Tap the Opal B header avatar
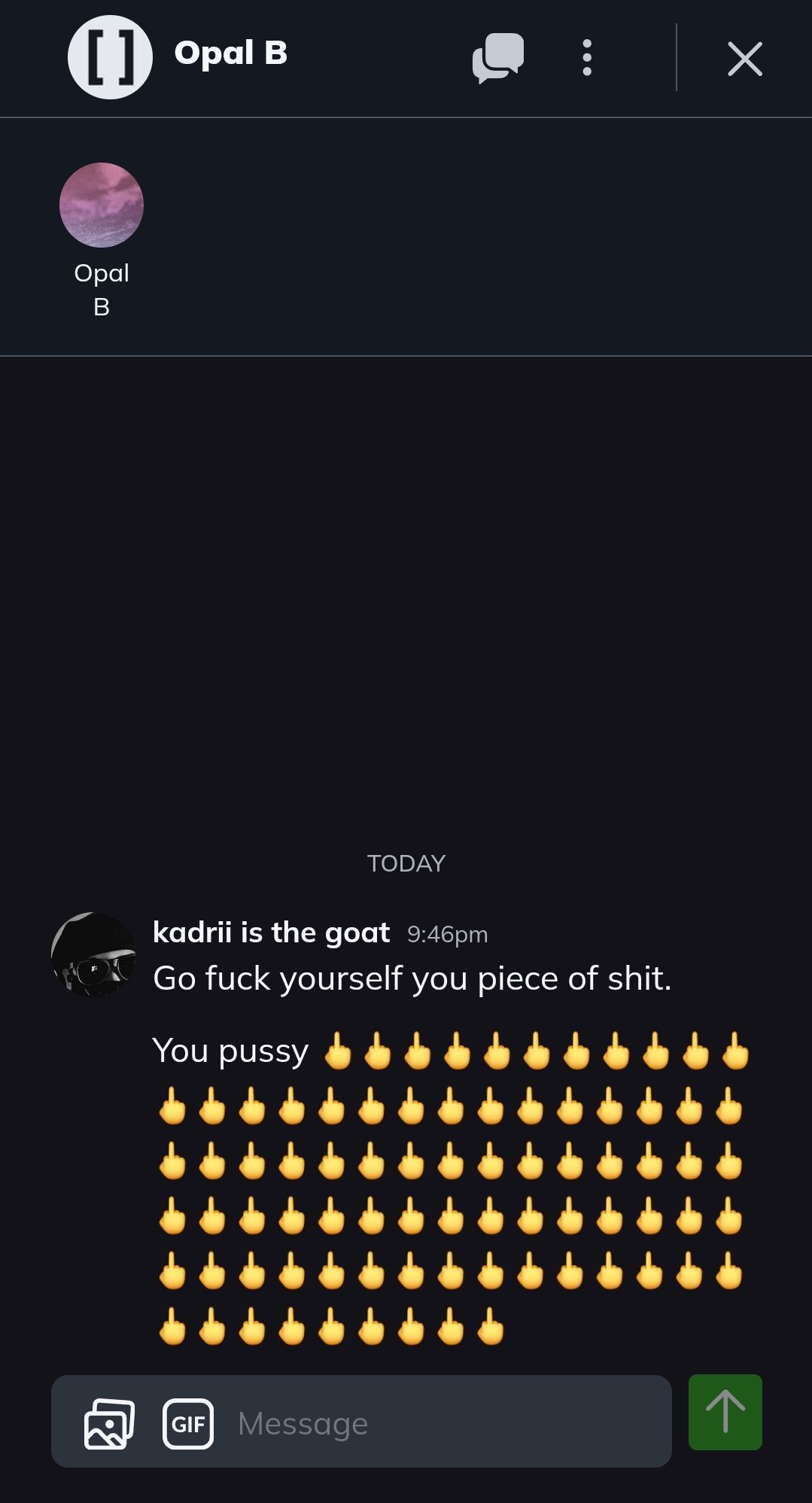Screen dimensions: 812x1503 point(110,58)
